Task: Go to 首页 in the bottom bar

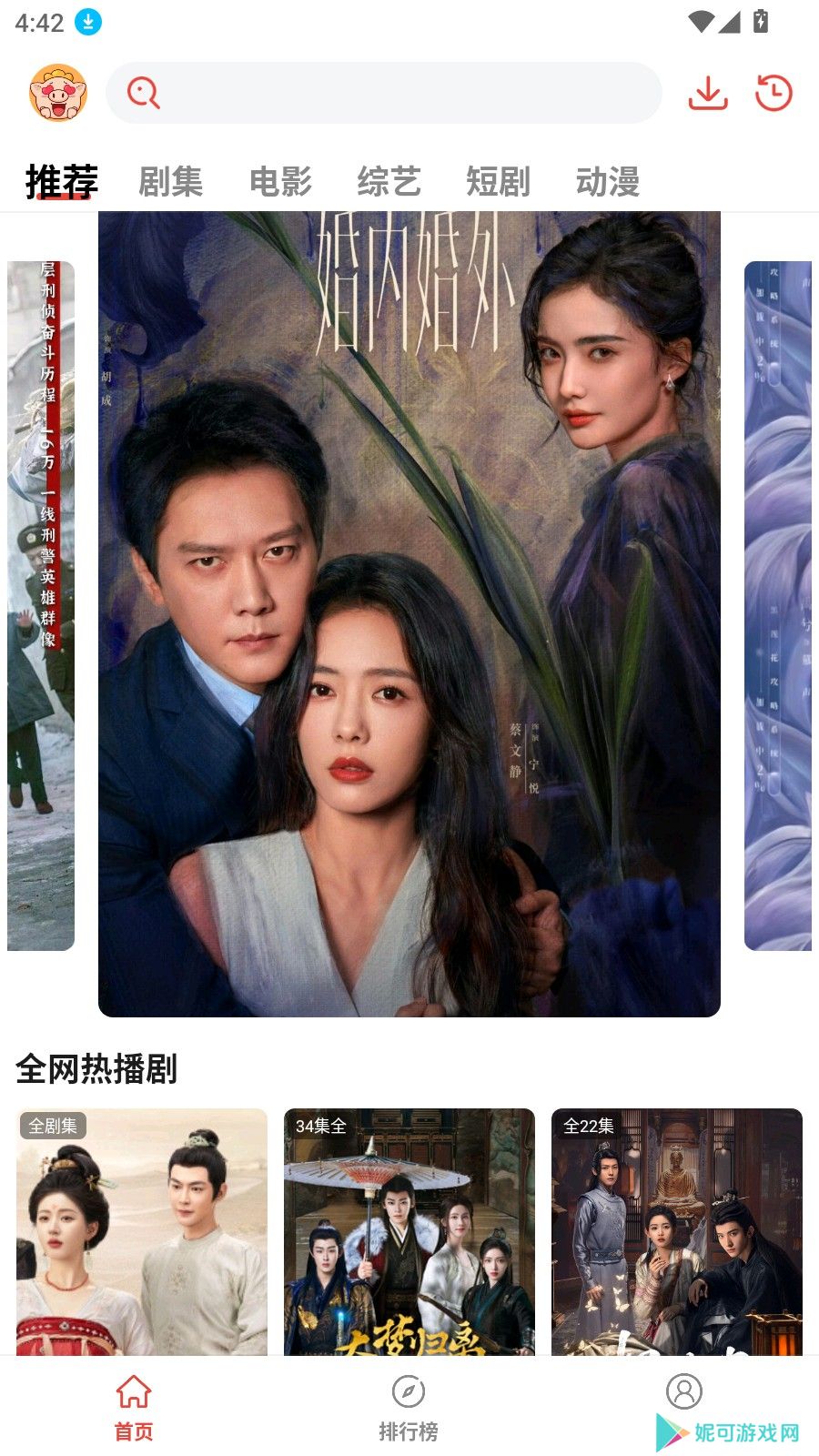Action: coord(134,1407)
